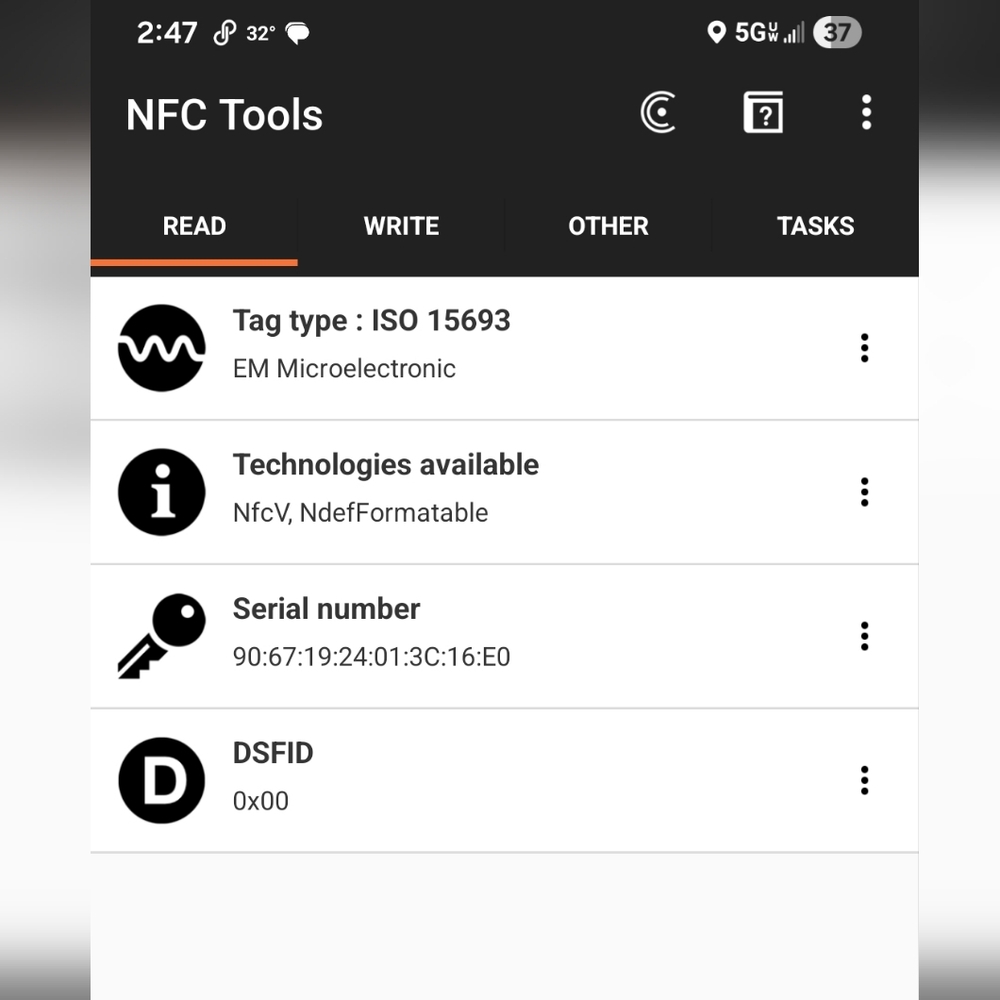Open the three-dot menu for DSFID
The height and width of the screenshot is (1000, 1000).
(x=864, y=780)
